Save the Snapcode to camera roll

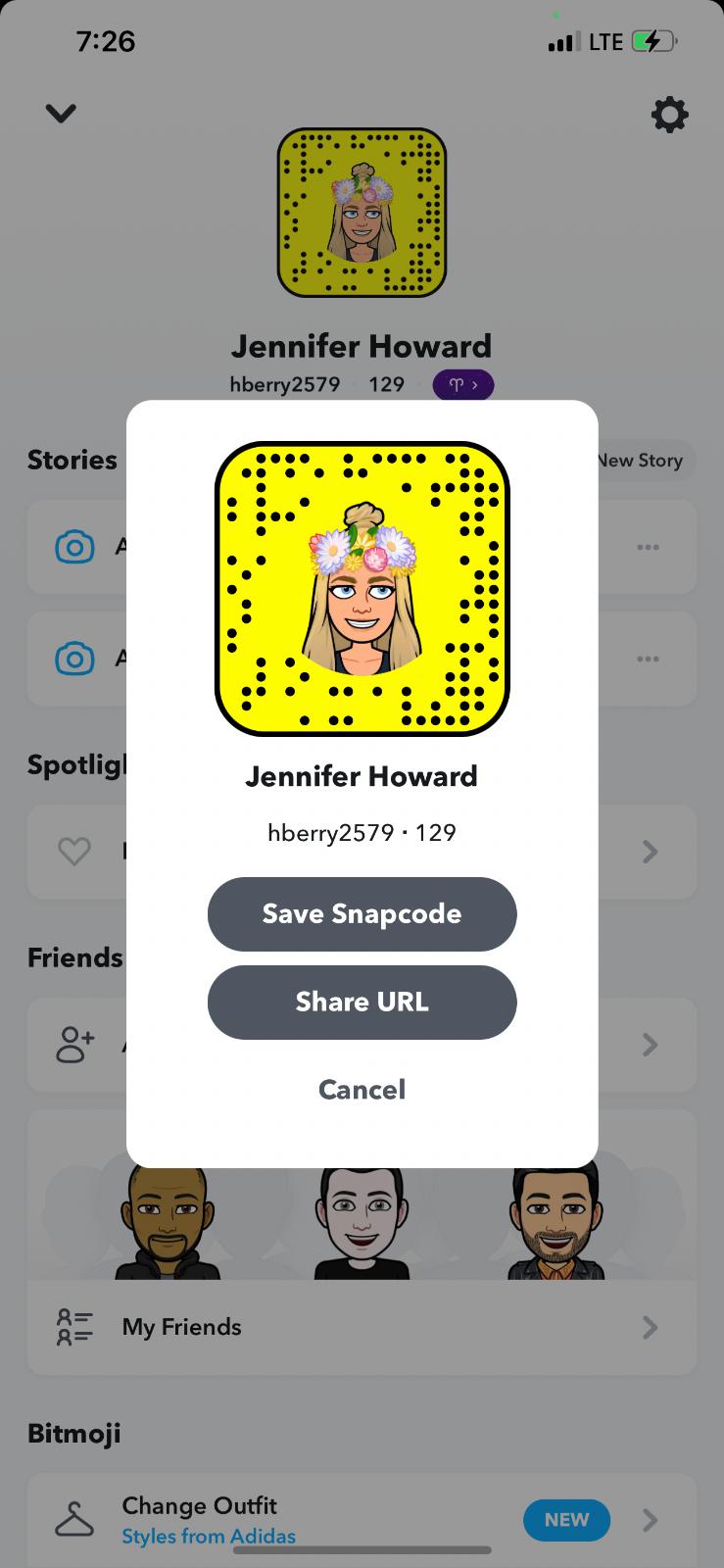[x=362, y=913]
